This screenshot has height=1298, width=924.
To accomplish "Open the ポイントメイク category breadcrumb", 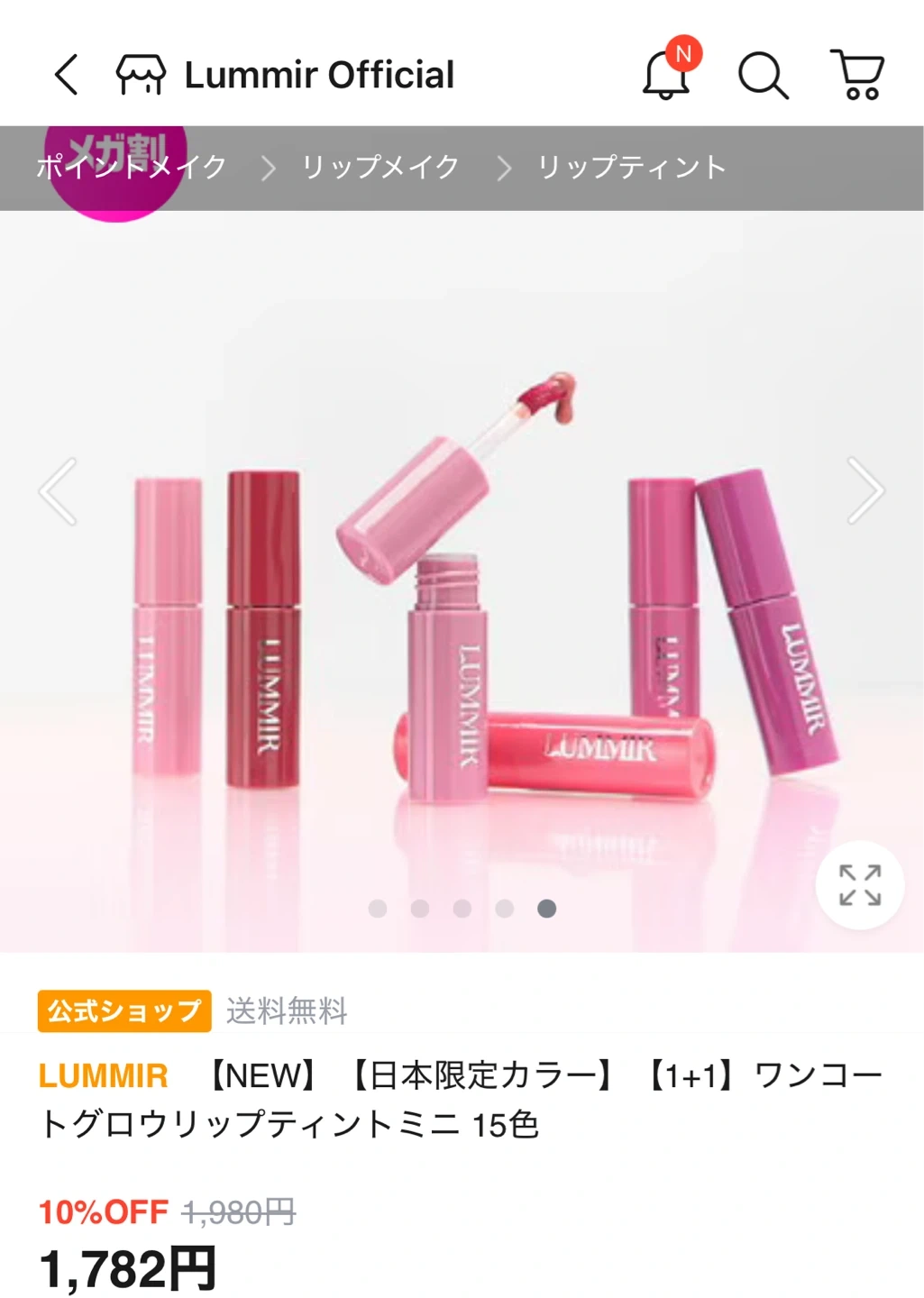I will [132, 168].
